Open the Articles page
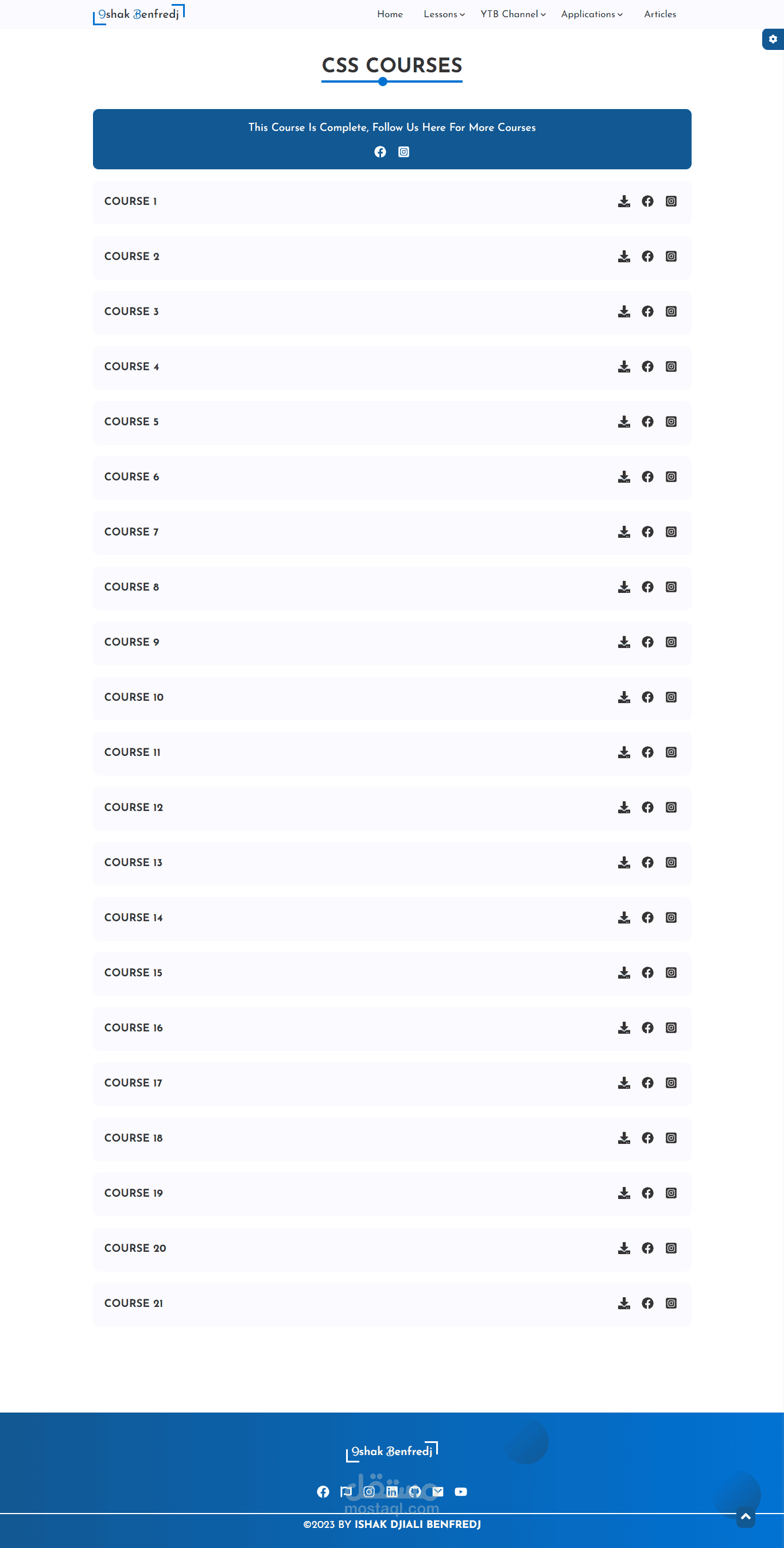Viewport: 784px width, 1548px height. [x=659, y=14]
